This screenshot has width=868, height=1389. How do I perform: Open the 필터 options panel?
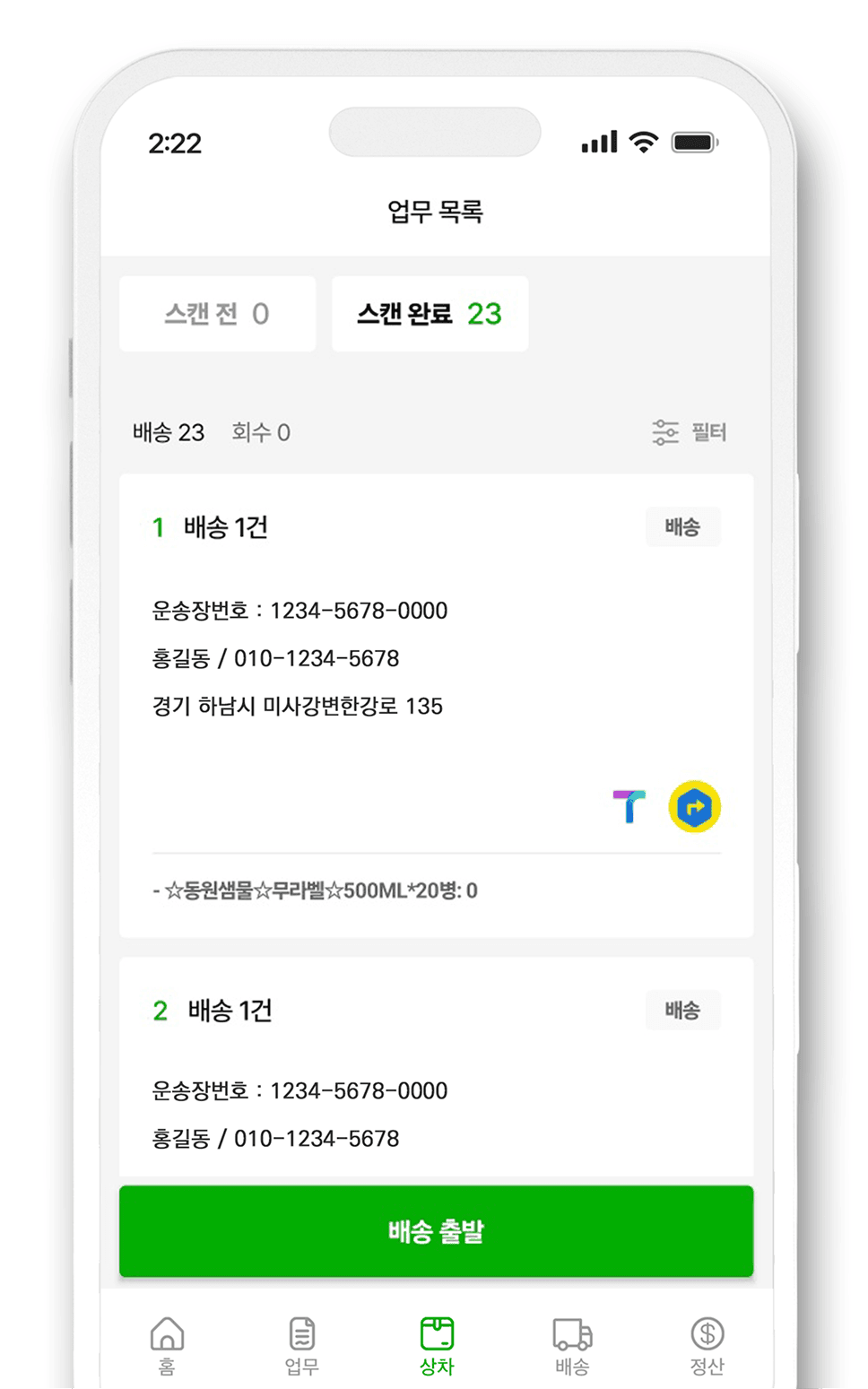coord(708,432)
